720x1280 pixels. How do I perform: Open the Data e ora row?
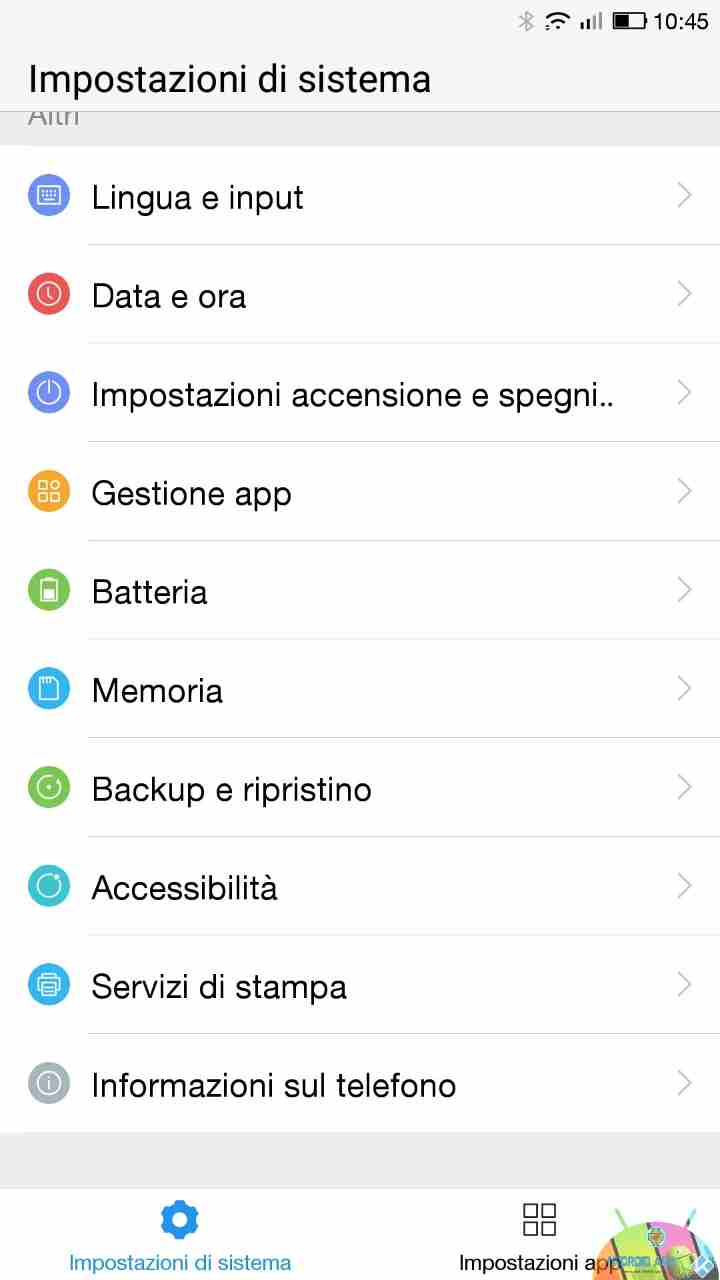pos(360,295)
